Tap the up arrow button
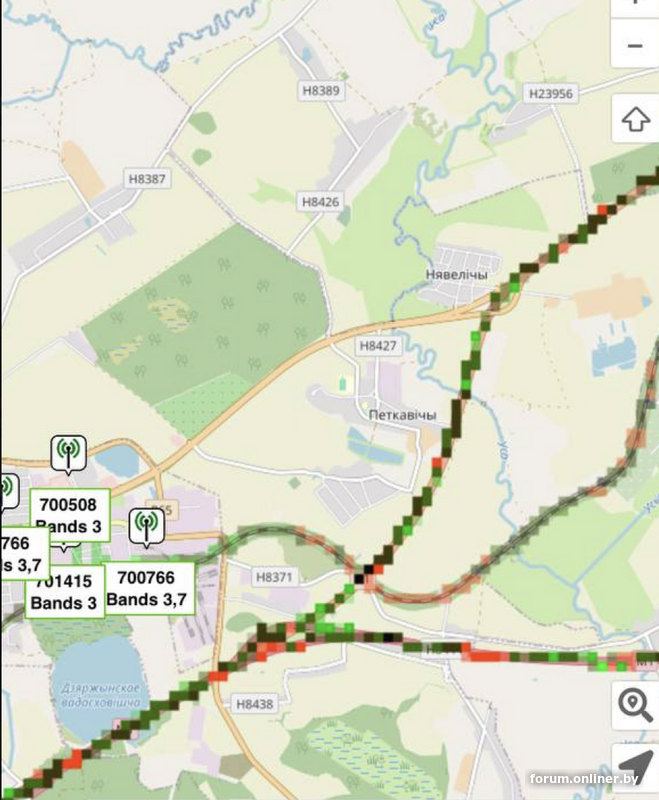The image size is (659, 800). coord(635,120)
